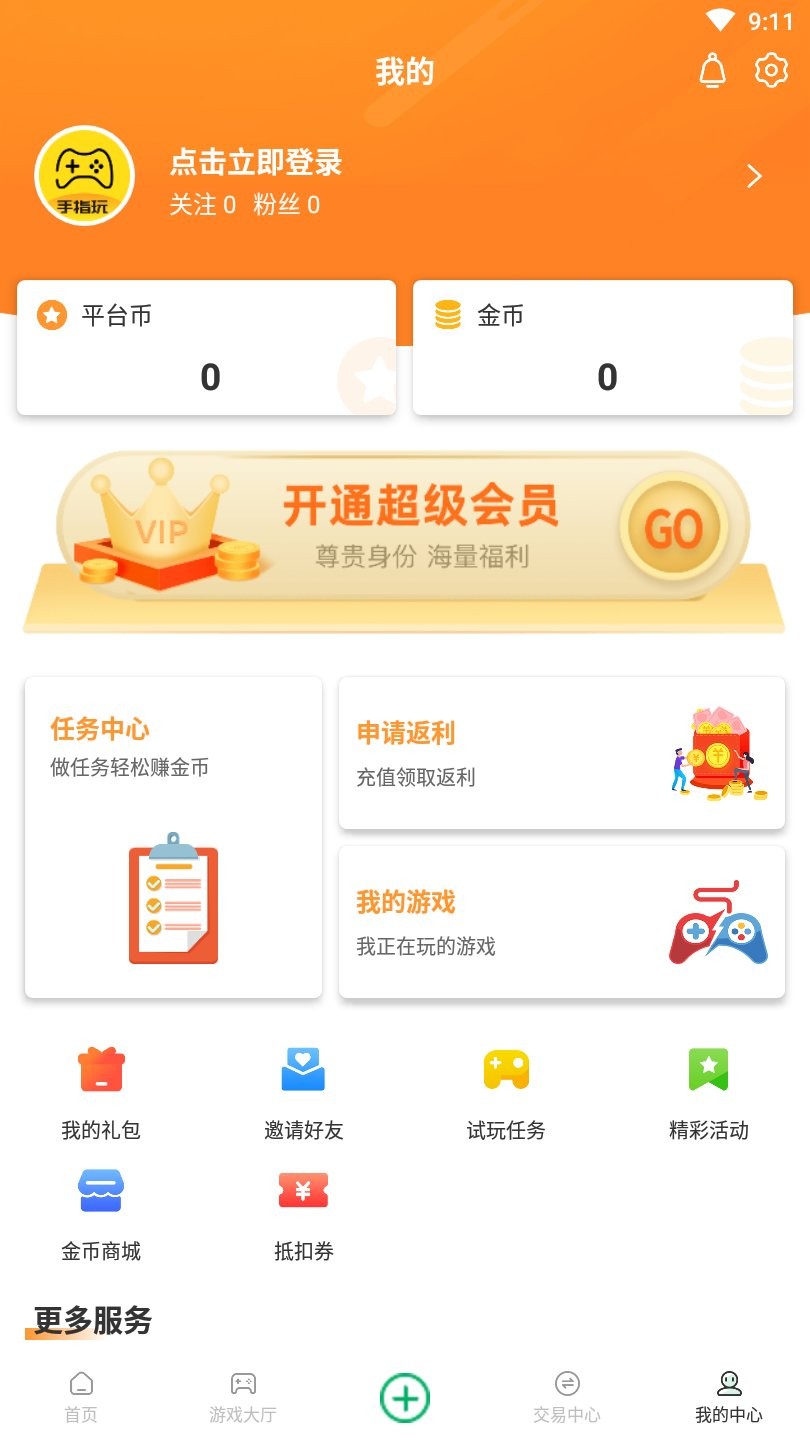The width and height of the screenshot is (810, 1440).
Task: Open 精彩活动 activities icon
Action: pos(708,1069)
